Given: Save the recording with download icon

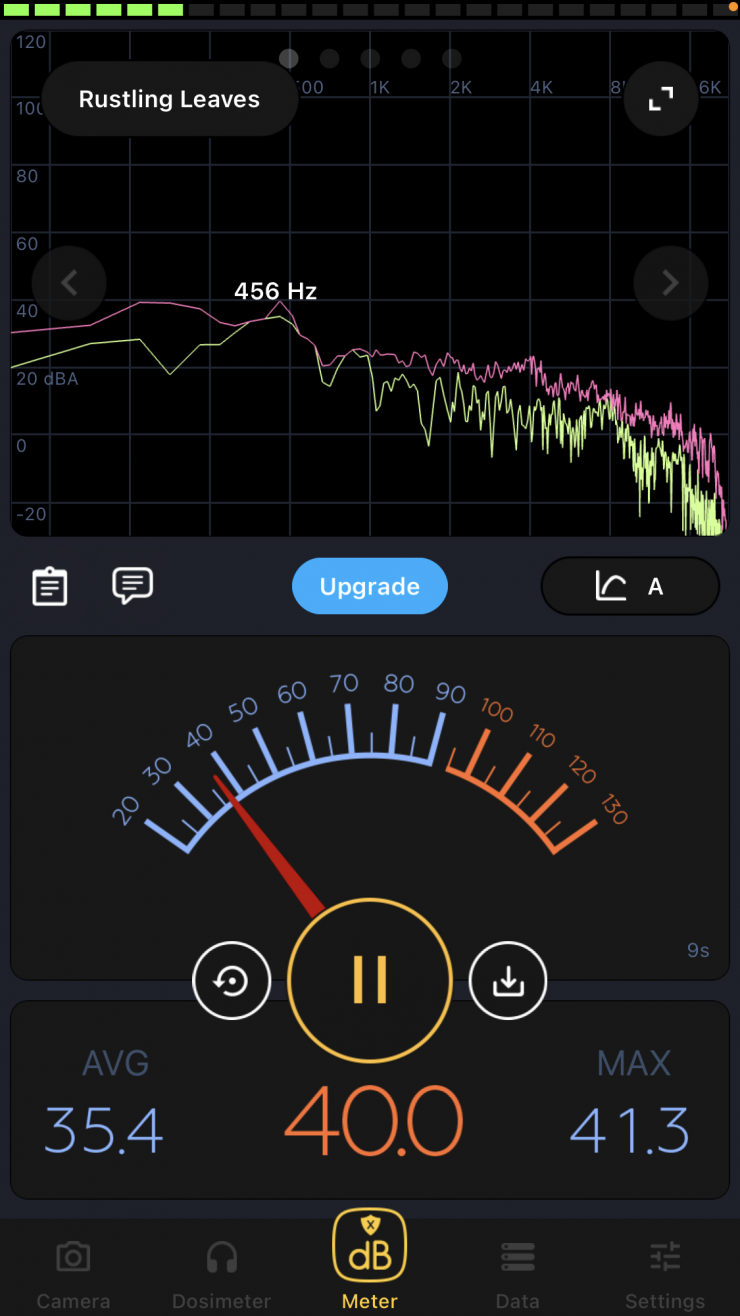Looking at the screenshot, I should pos(508,981).
